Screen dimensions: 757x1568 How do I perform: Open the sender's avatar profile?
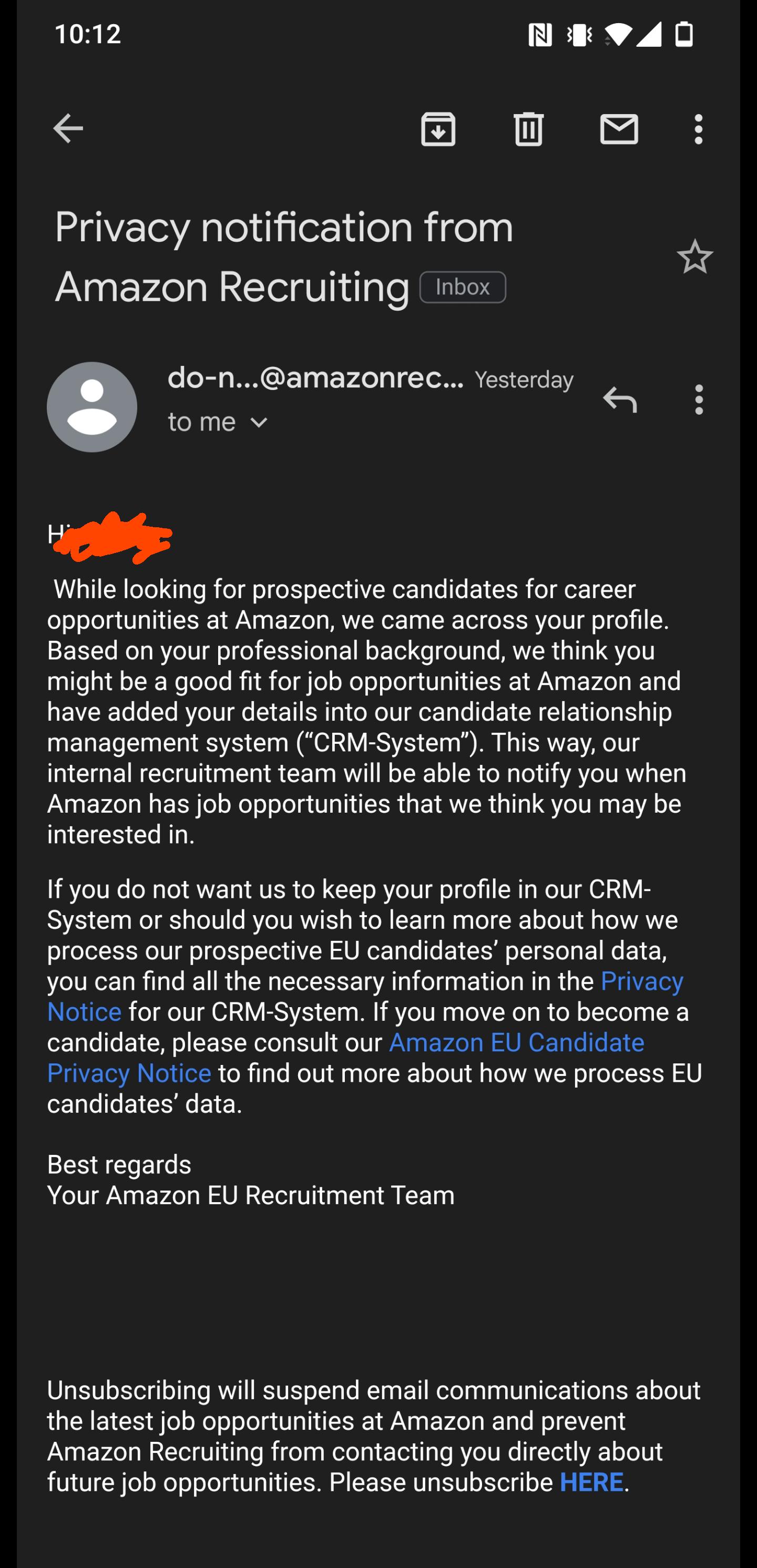(91, 407)
